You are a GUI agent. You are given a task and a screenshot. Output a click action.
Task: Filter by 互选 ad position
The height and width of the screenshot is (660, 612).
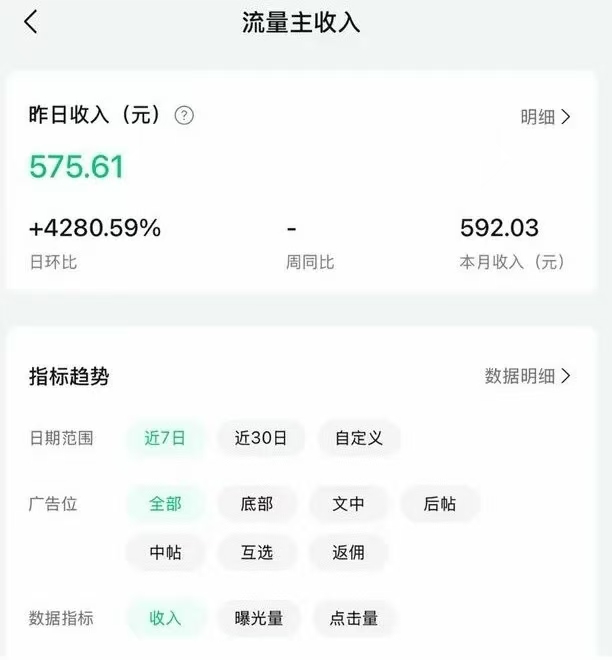coord(257,552)
